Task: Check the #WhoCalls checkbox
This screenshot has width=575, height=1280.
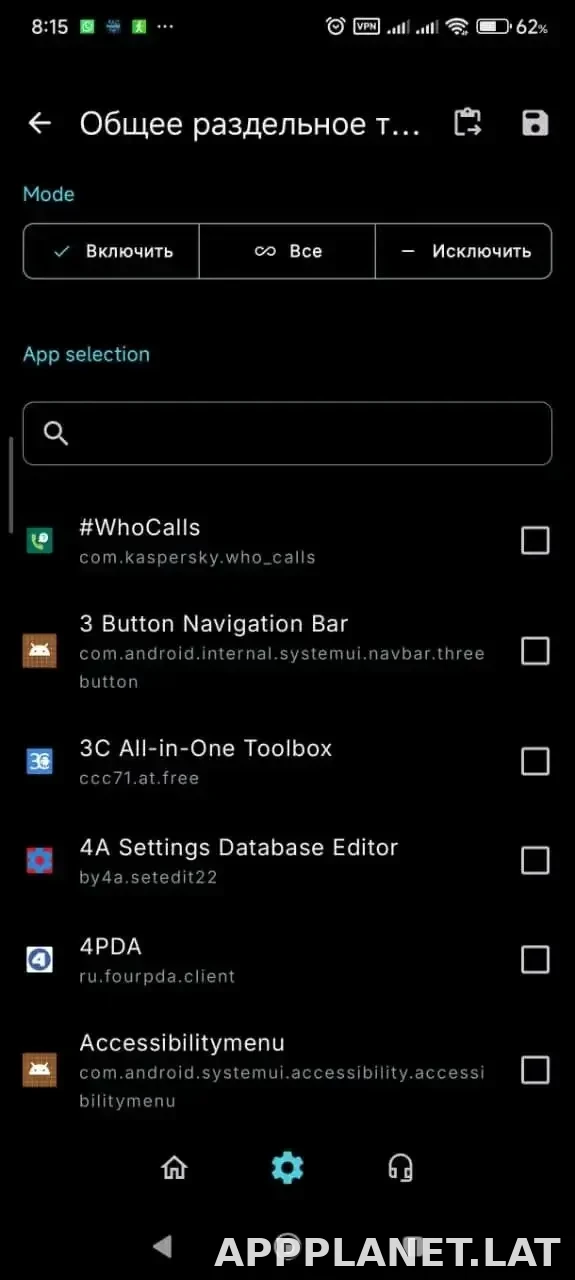Action: click(x=535, y=541)
